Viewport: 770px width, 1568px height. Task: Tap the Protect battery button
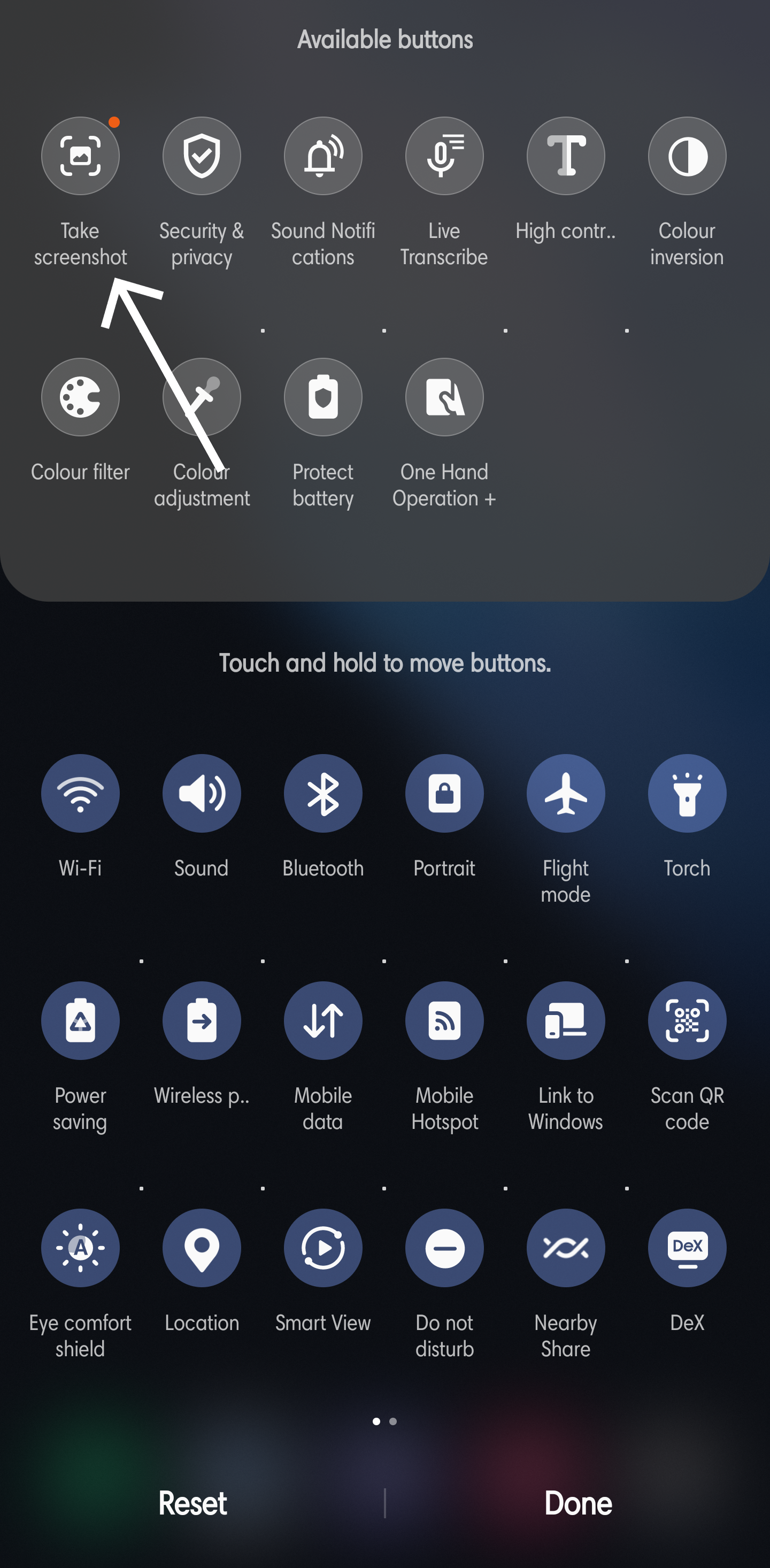323,397
